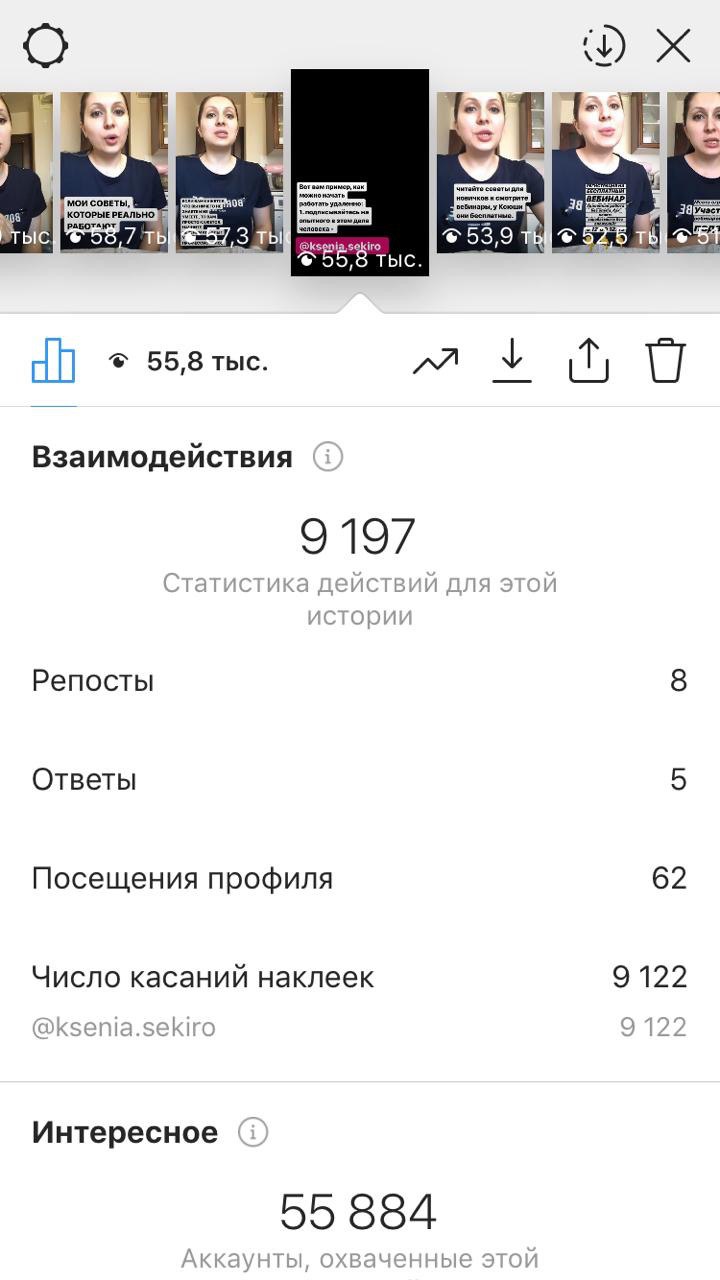720x1280 pixels.
Task: Delete this story with the trash icon
Action: click(665, 361)
